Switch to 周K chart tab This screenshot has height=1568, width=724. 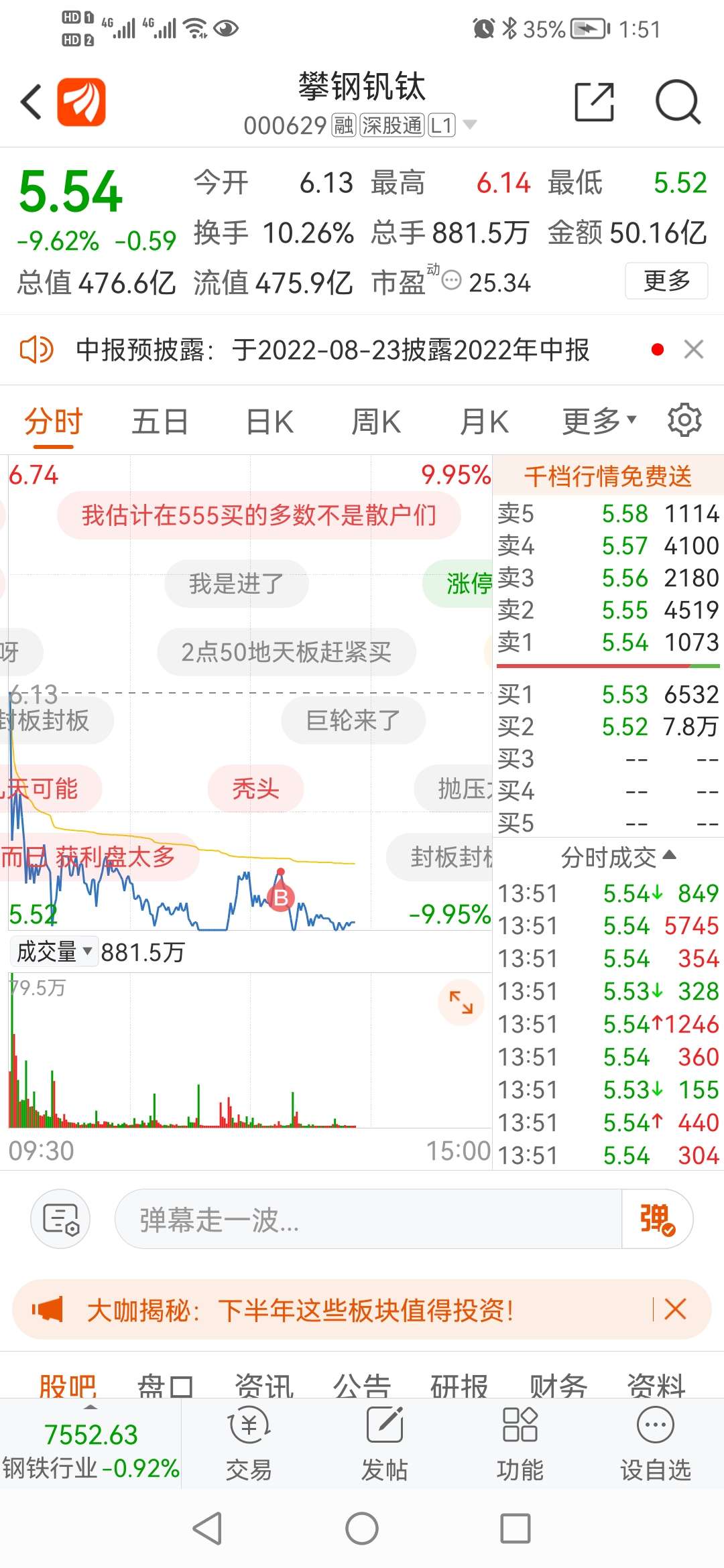click(x=376, y=421)
